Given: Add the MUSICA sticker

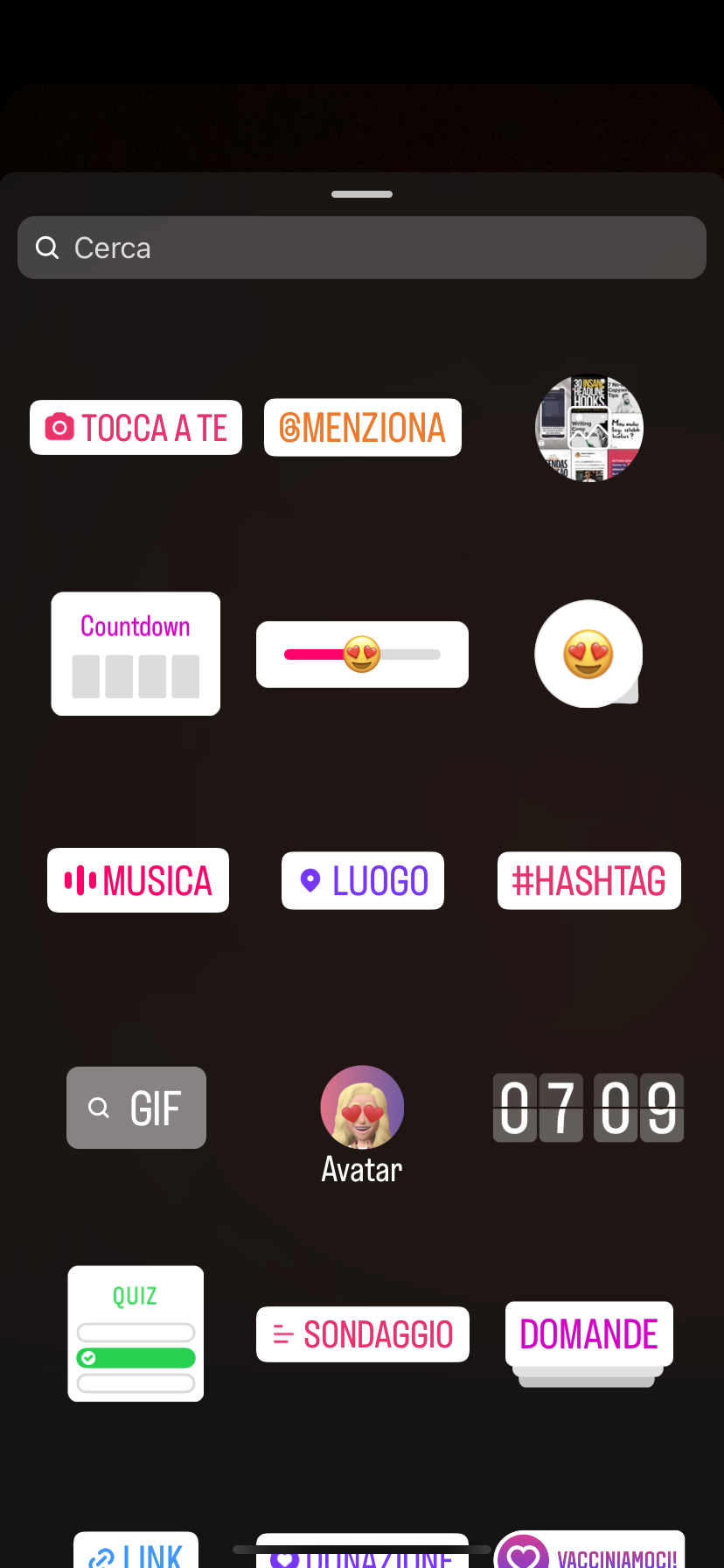Looking at the screenshot, I should [x=138, y=880].
